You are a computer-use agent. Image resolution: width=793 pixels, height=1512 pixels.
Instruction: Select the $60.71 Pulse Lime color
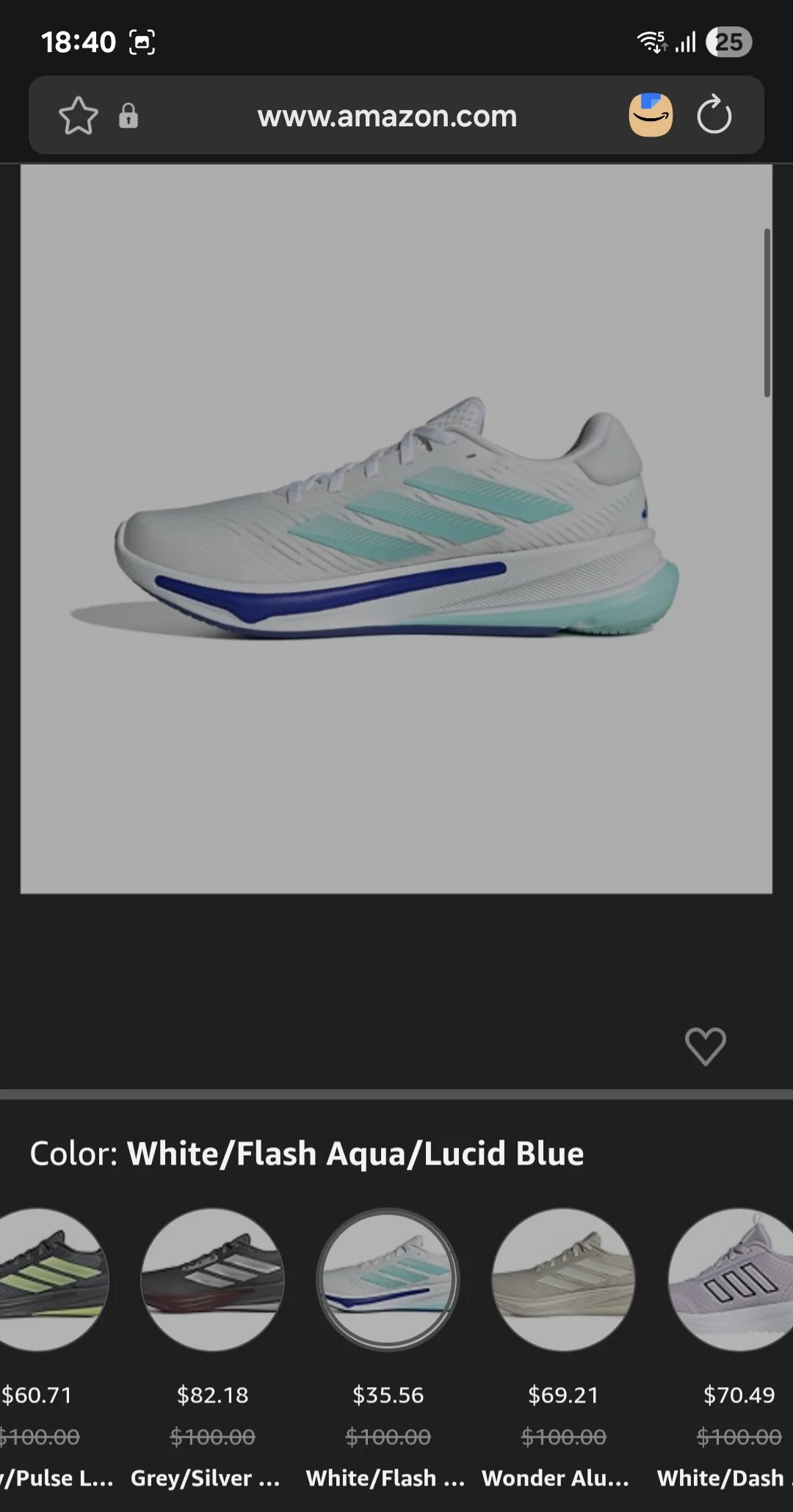pyautogui.click(x=44, y=1279)
